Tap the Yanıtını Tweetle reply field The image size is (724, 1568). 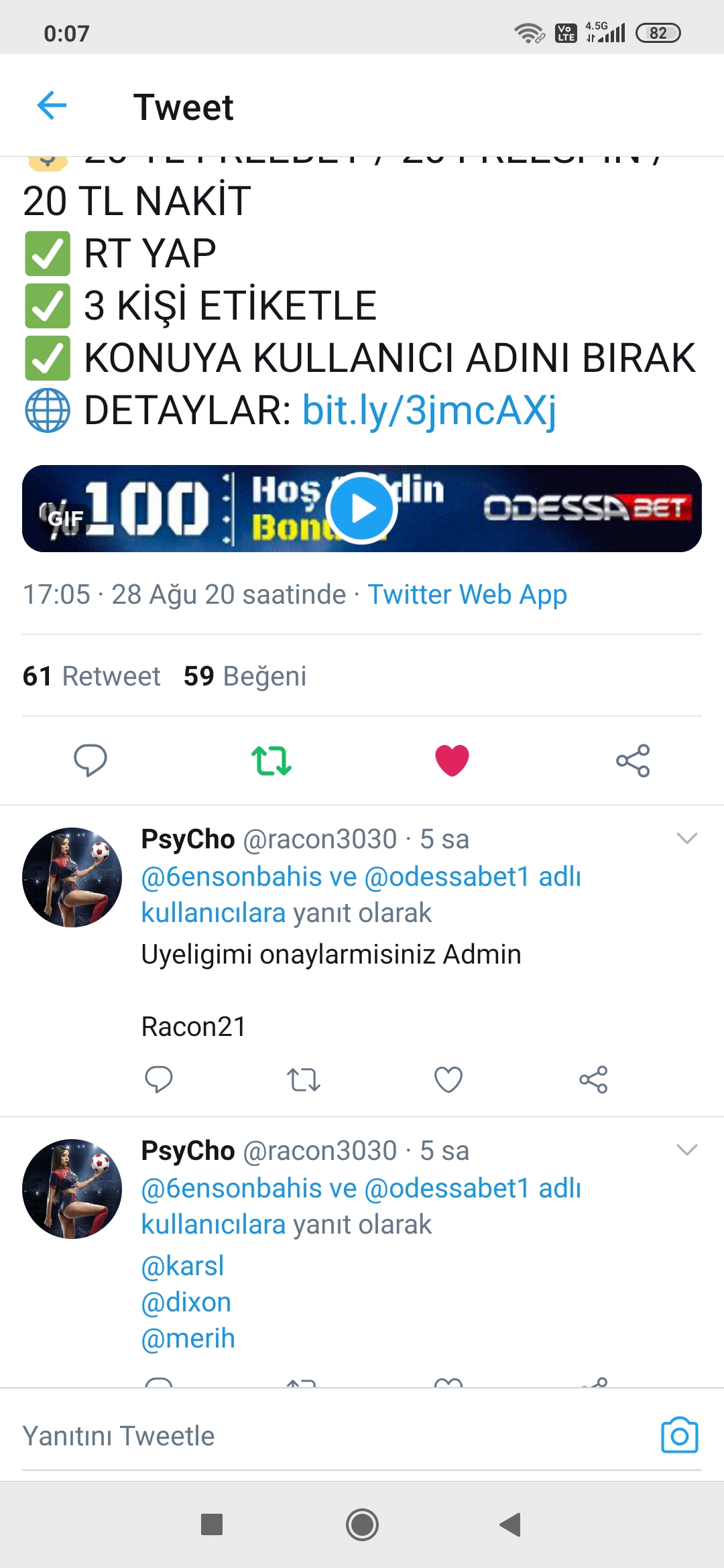coord(335,1436)
